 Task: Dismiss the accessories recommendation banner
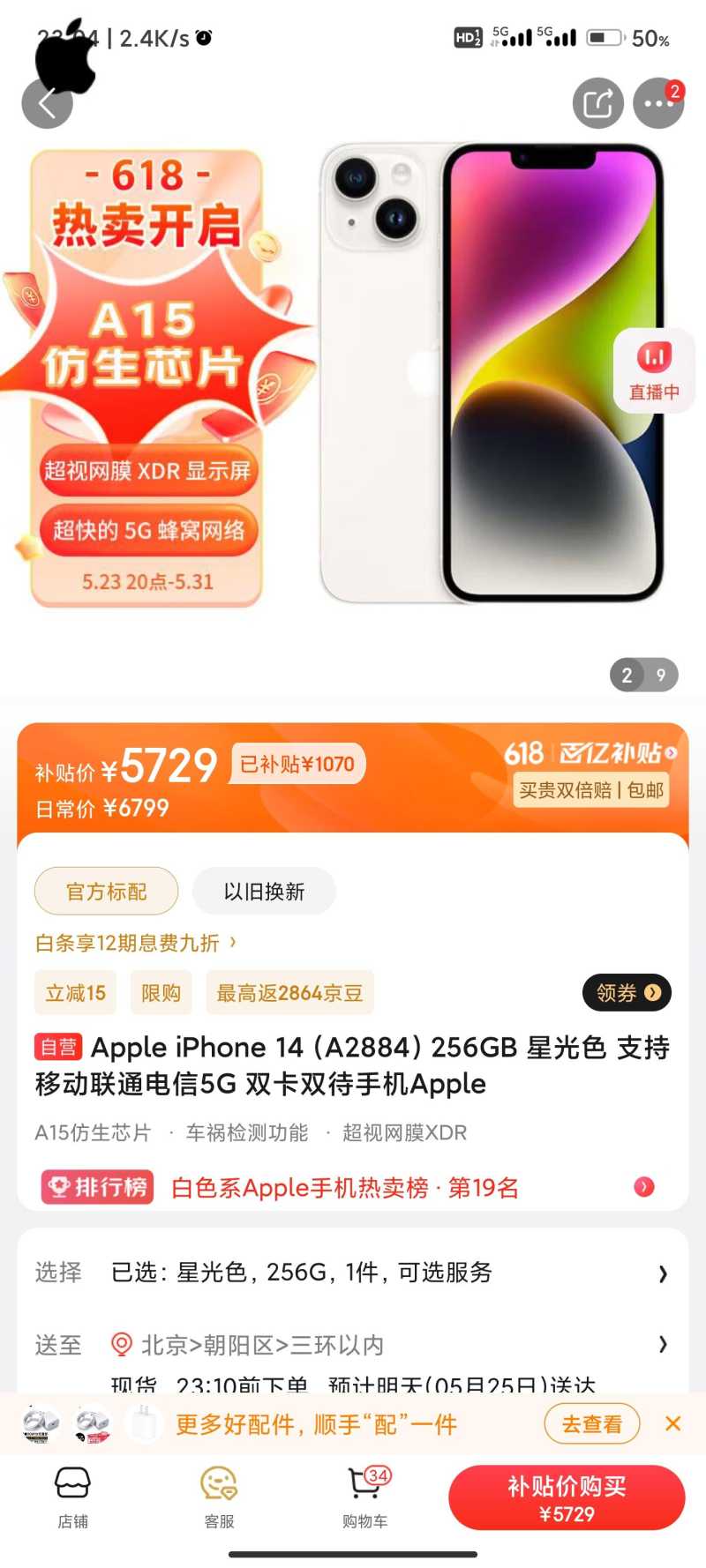[x=672, y=1423]
